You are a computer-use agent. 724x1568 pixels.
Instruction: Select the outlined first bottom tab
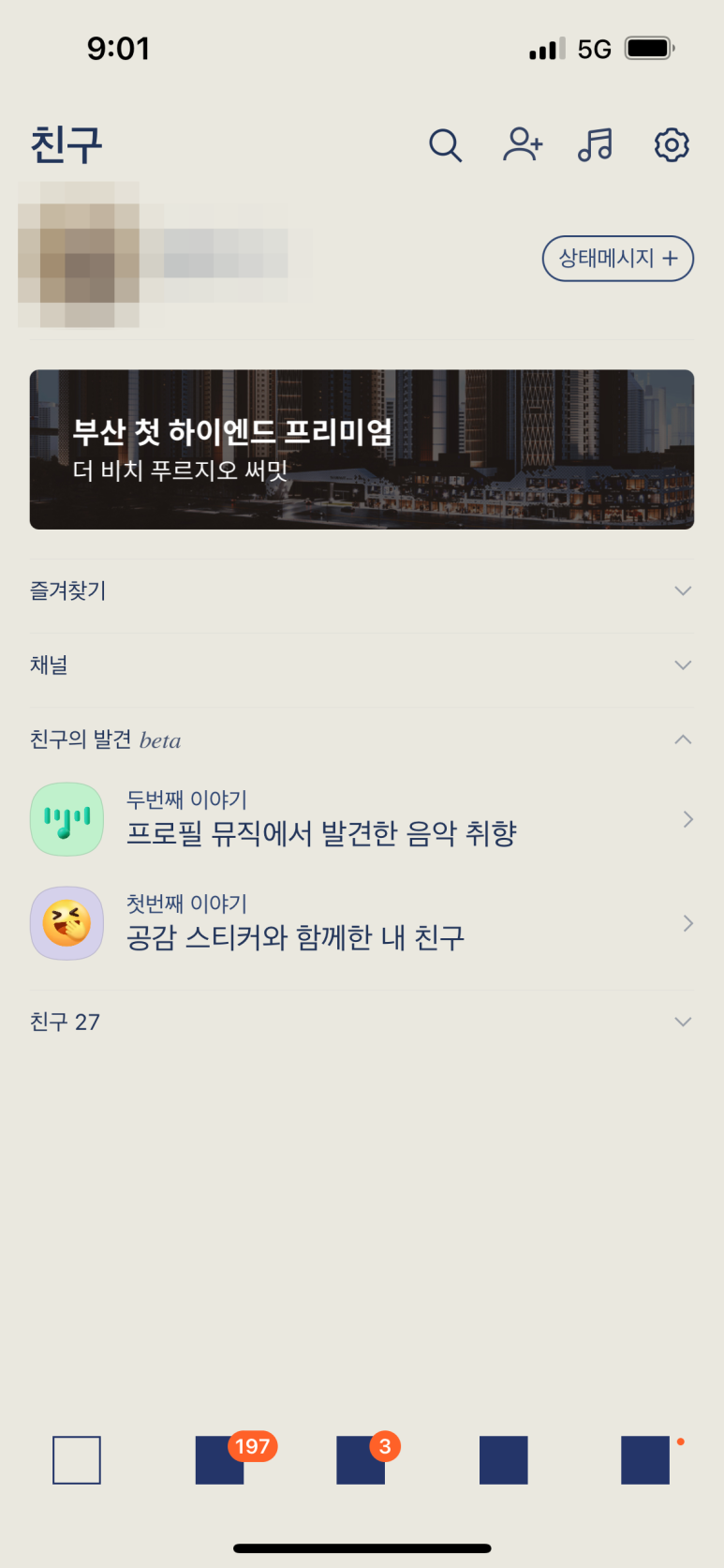pos(77,1460)
